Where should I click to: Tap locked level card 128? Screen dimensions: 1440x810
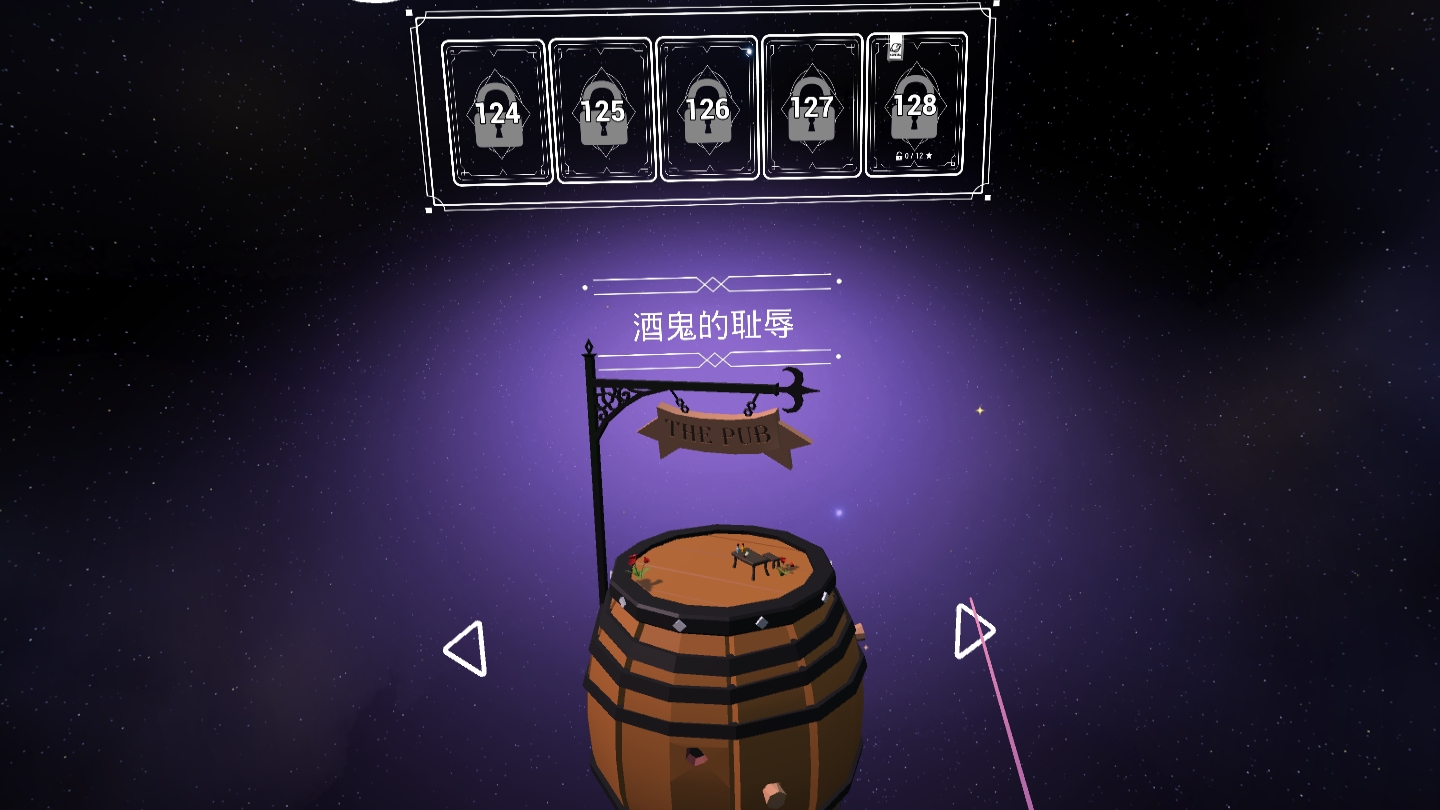point(915,104)
